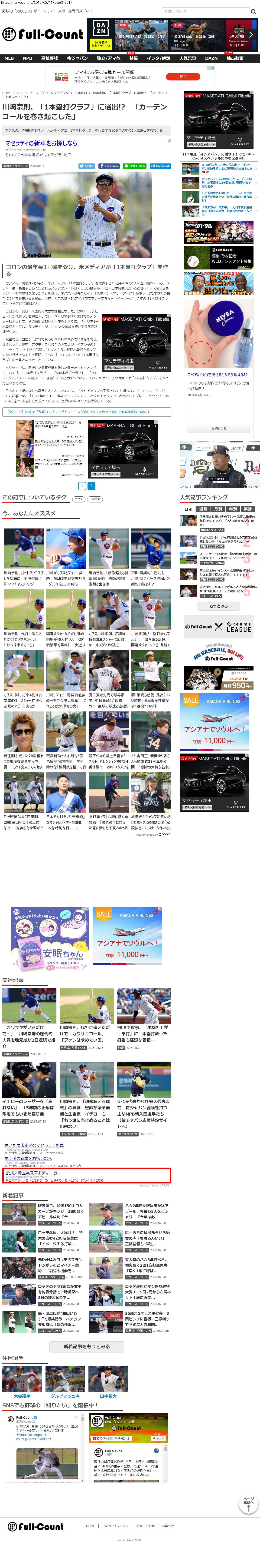The image size is (260, 1568).
Task: Go to the 侍ジャパン tab
Action: [x=77, y=58]
